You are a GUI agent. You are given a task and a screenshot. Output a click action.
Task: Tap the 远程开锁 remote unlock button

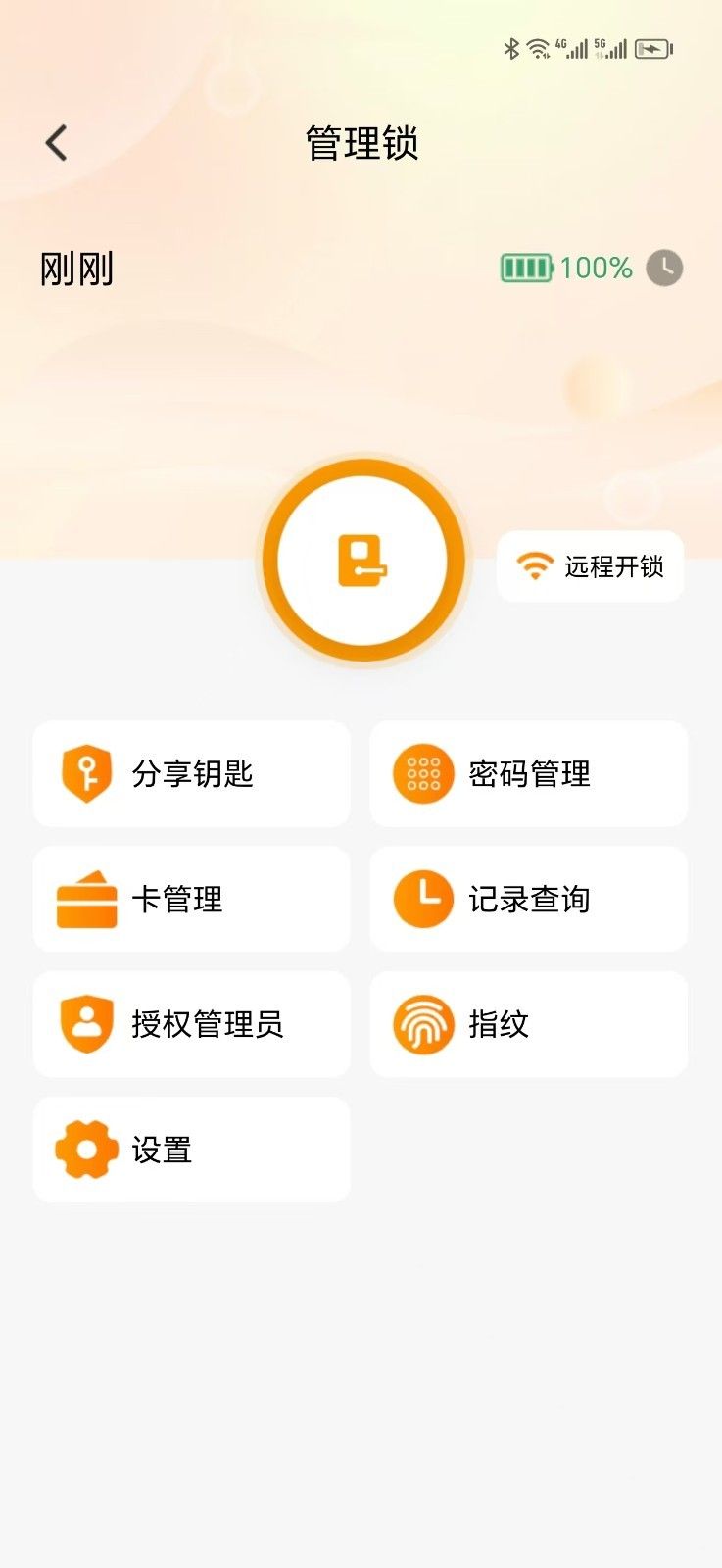tap(590, 566)
